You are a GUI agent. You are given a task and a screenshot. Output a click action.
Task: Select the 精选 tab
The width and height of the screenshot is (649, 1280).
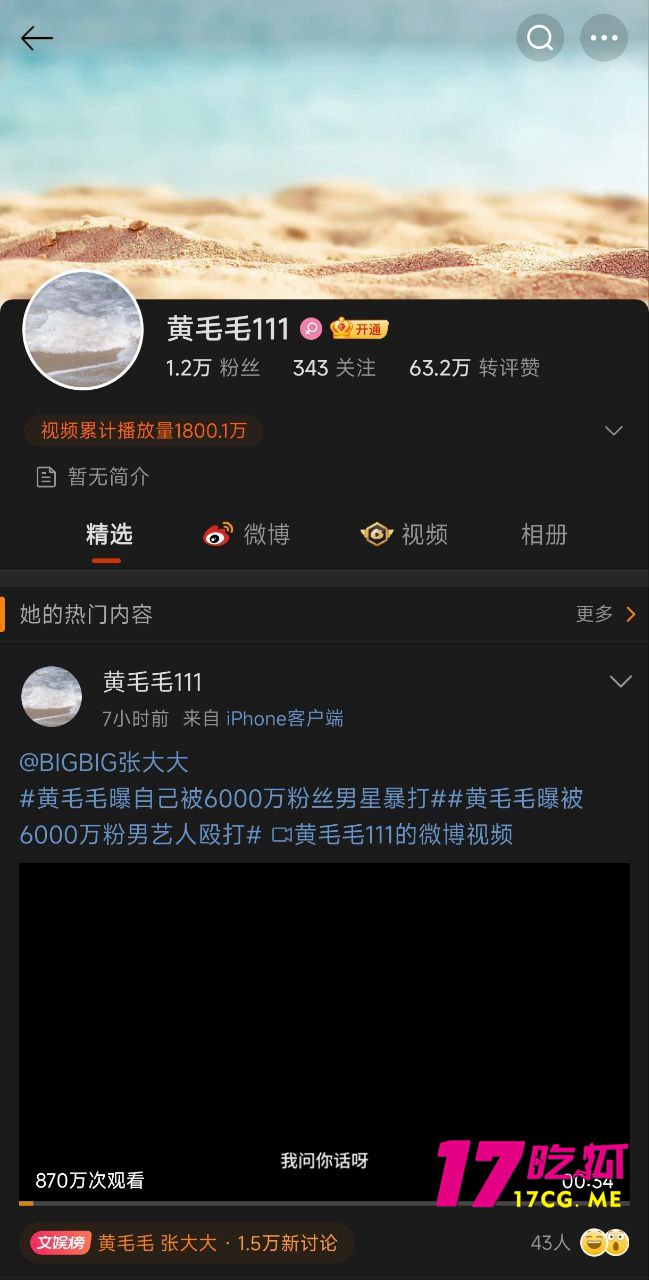109,535
